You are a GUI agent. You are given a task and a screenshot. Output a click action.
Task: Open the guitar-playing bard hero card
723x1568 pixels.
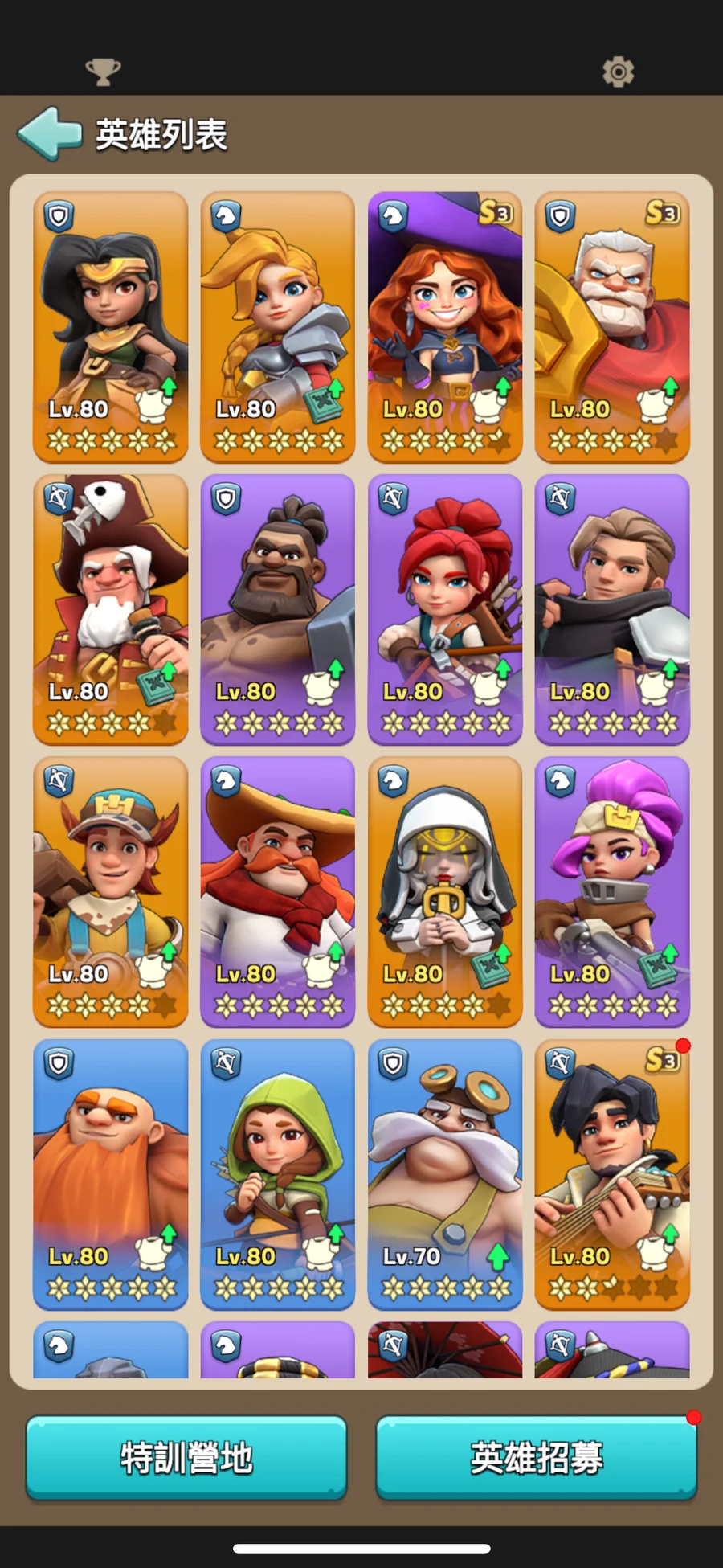[x=611, y=1173]
